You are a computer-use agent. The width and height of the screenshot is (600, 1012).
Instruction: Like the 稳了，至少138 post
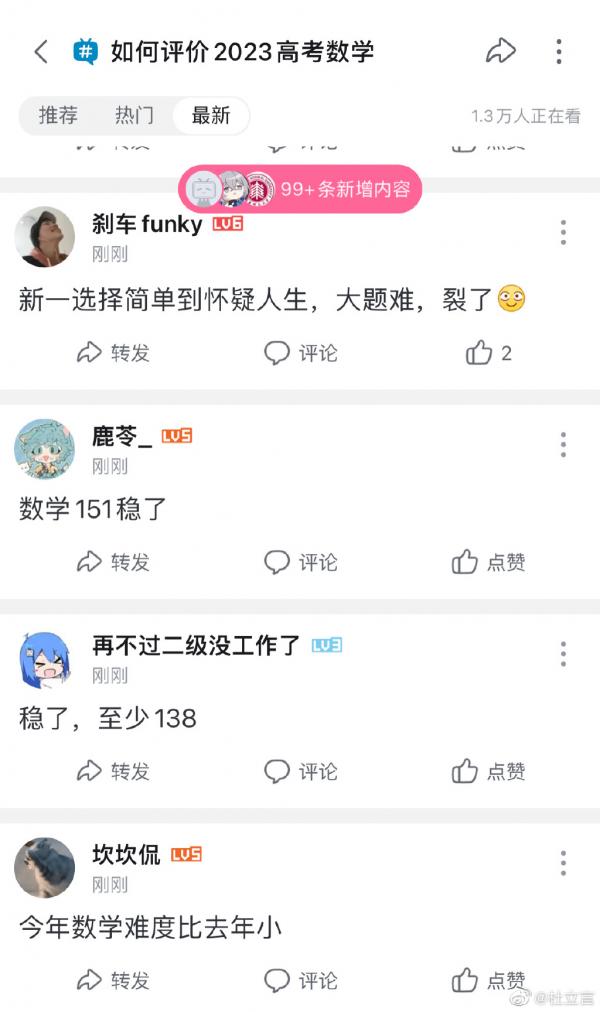click(489, 771)
